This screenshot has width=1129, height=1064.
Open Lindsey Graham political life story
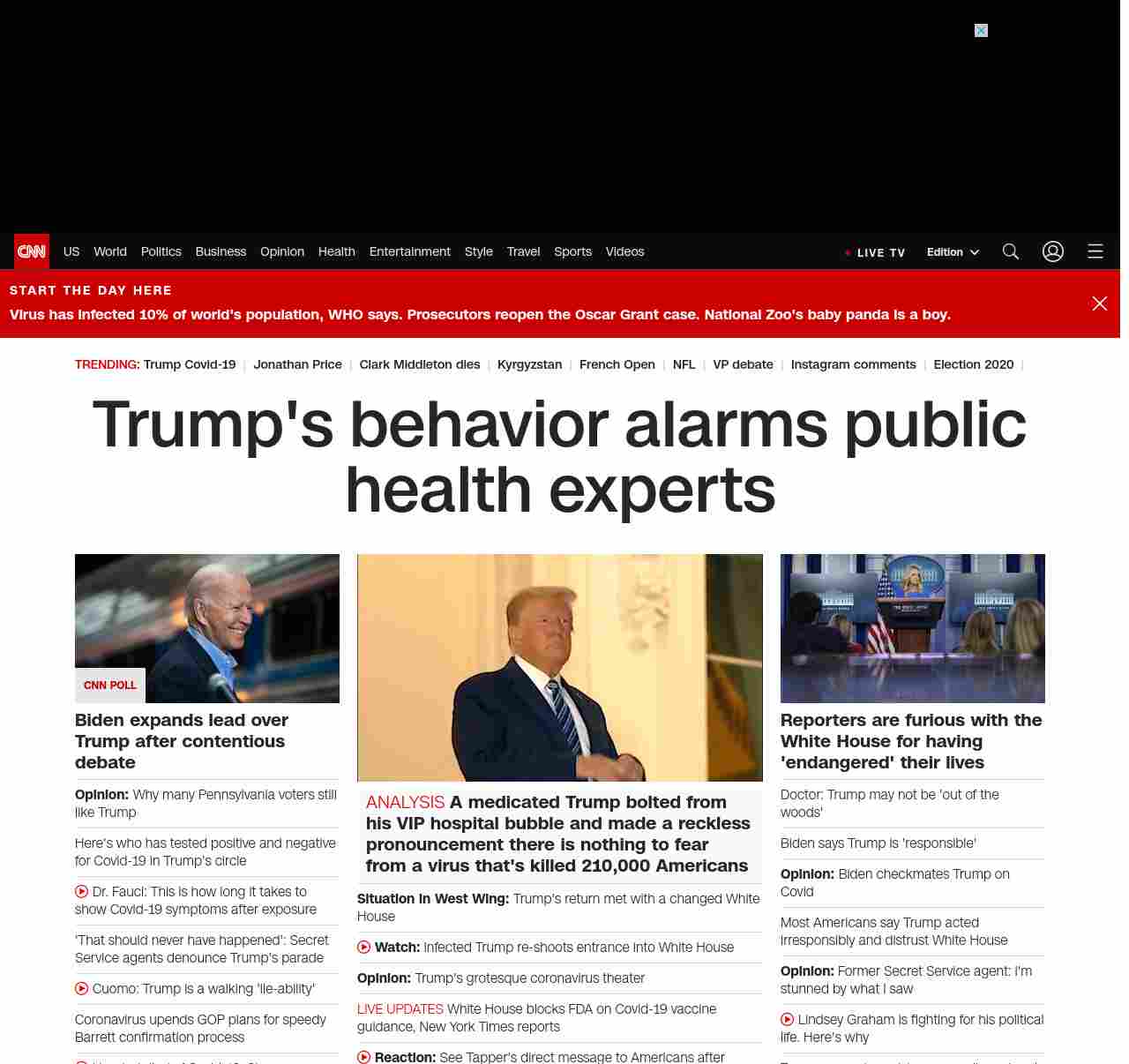920,1028
